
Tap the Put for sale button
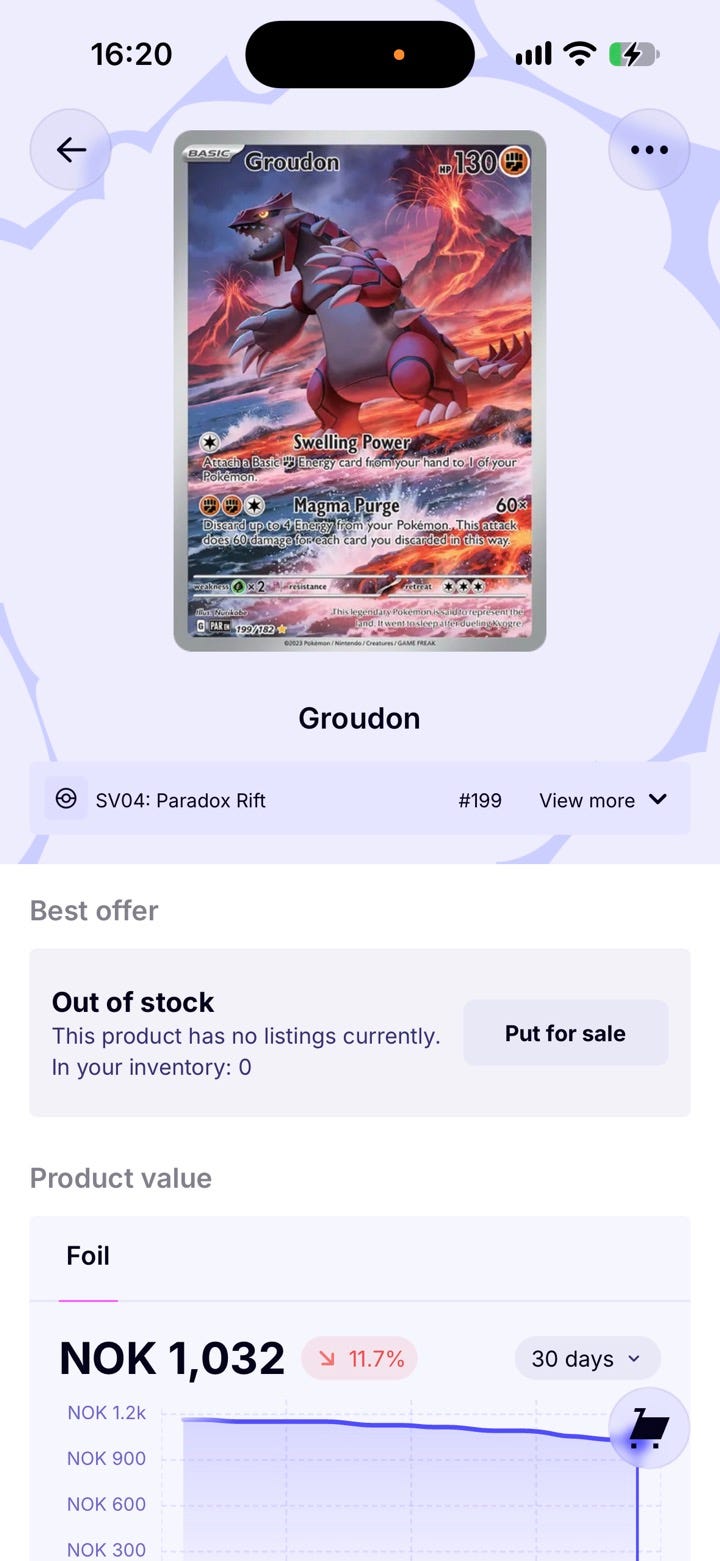(565, 1033)
